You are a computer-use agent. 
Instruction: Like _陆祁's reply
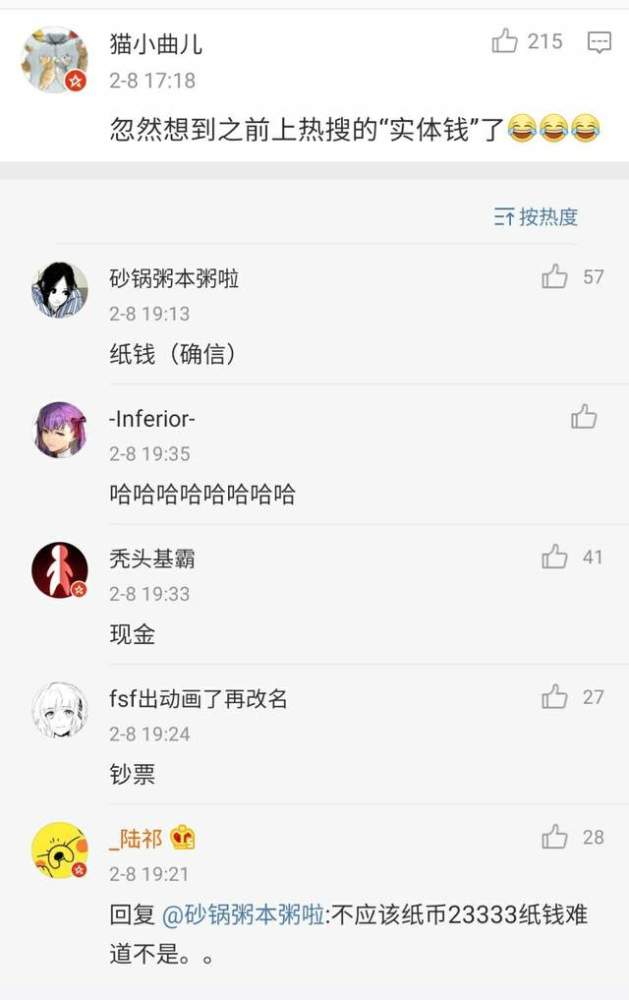click(555, 837)
